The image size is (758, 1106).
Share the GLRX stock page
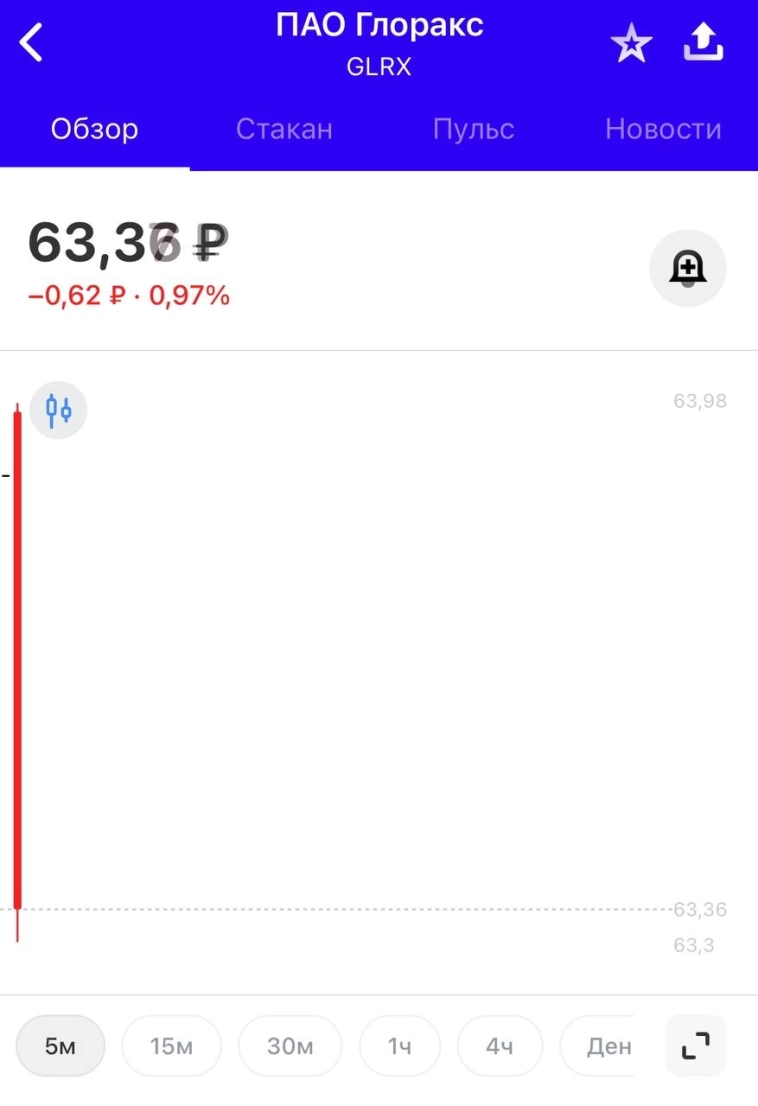click(x=703, y=42)
